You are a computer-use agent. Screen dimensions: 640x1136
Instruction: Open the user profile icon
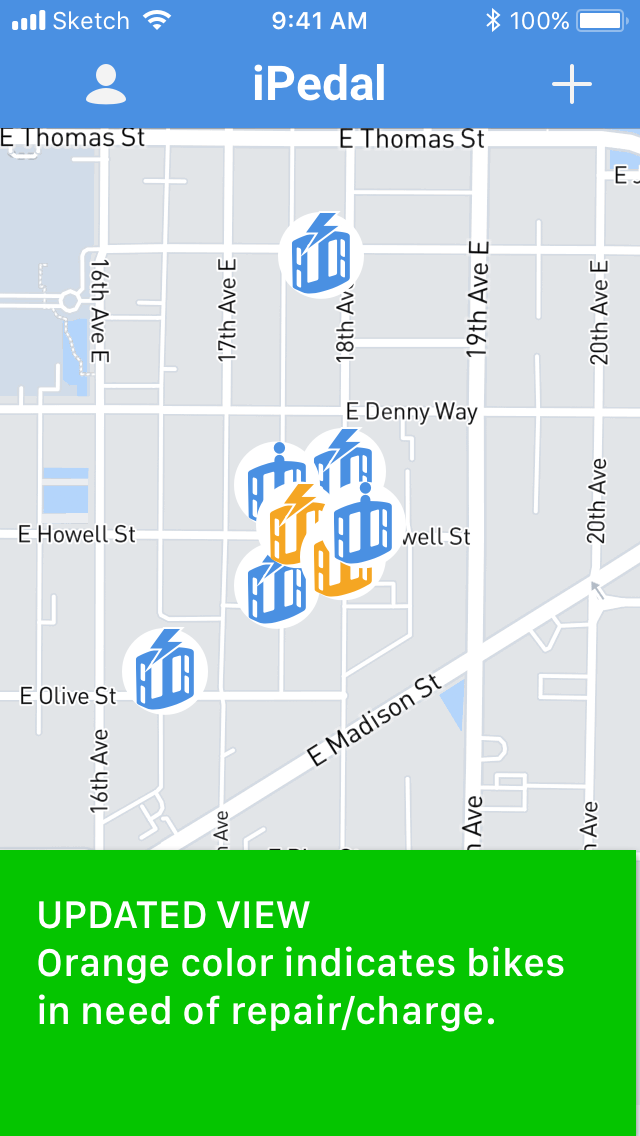pos(106,84)
